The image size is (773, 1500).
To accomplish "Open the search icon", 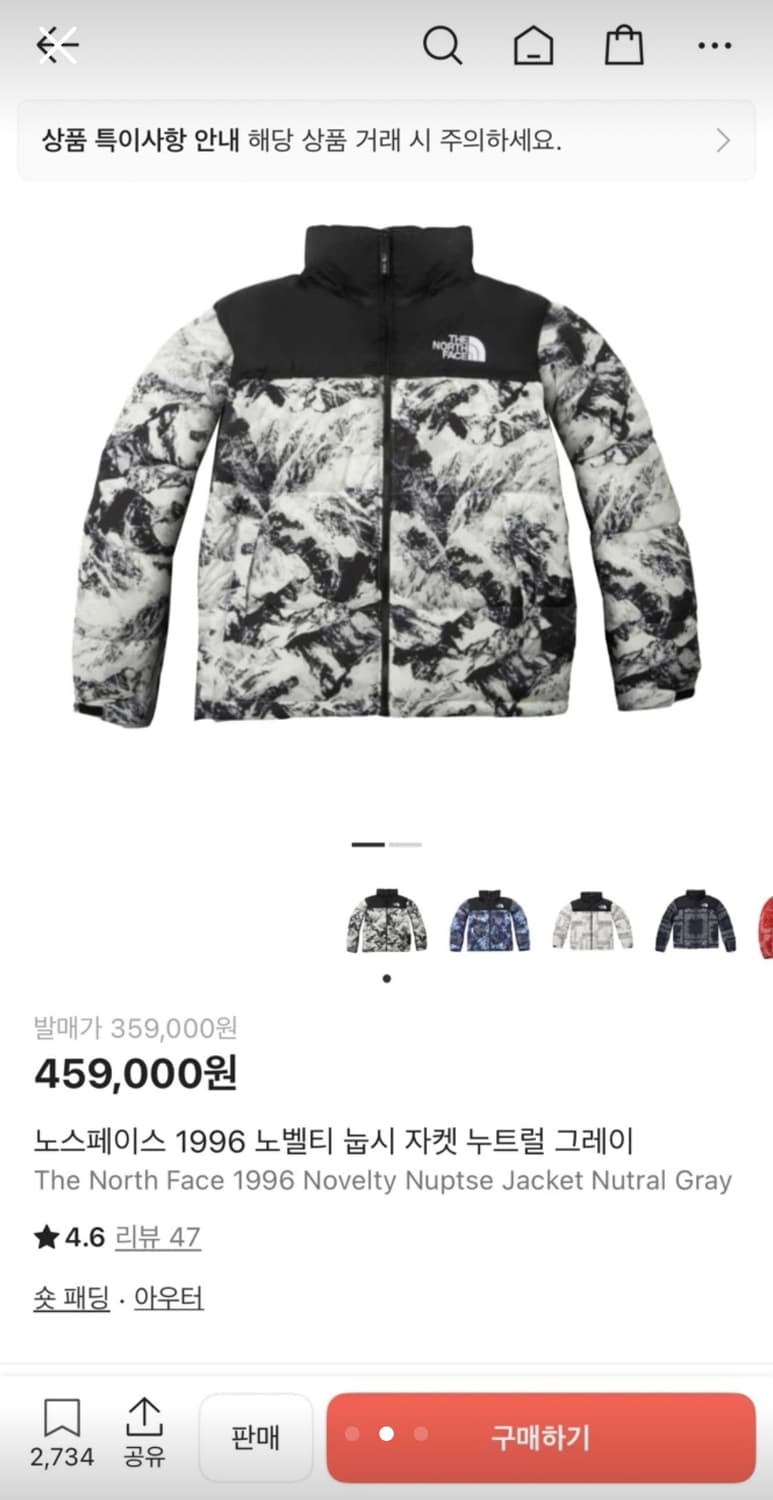I will coord(443,44).
